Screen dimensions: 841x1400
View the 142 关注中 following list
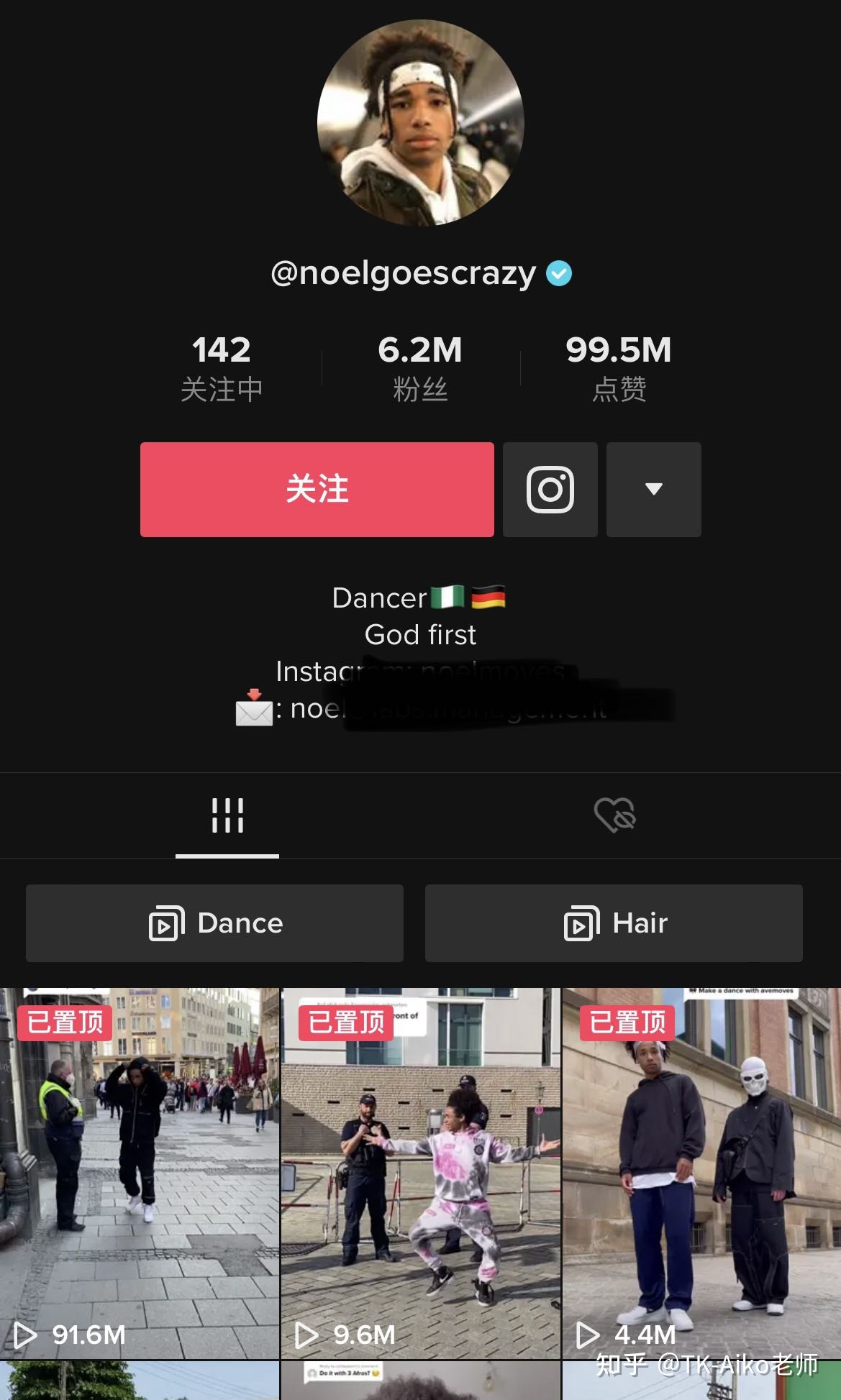221,367
